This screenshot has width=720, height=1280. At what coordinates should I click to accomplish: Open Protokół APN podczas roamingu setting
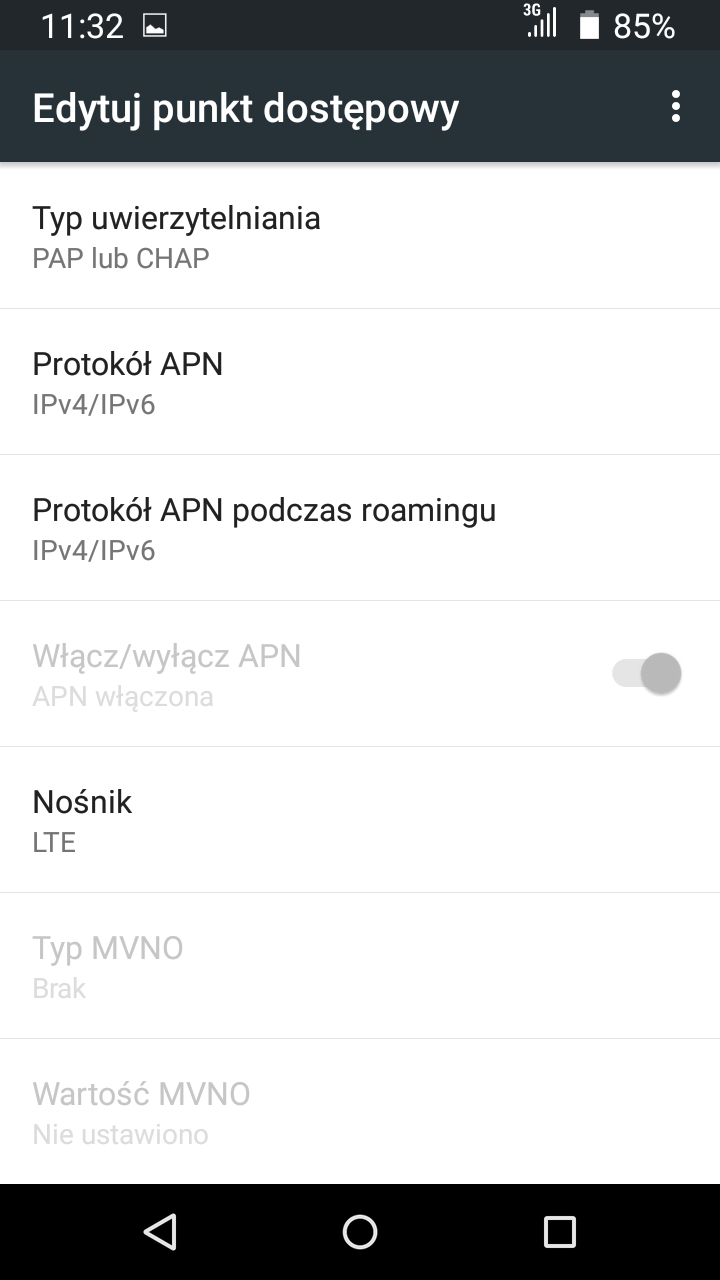coord(360,528)
